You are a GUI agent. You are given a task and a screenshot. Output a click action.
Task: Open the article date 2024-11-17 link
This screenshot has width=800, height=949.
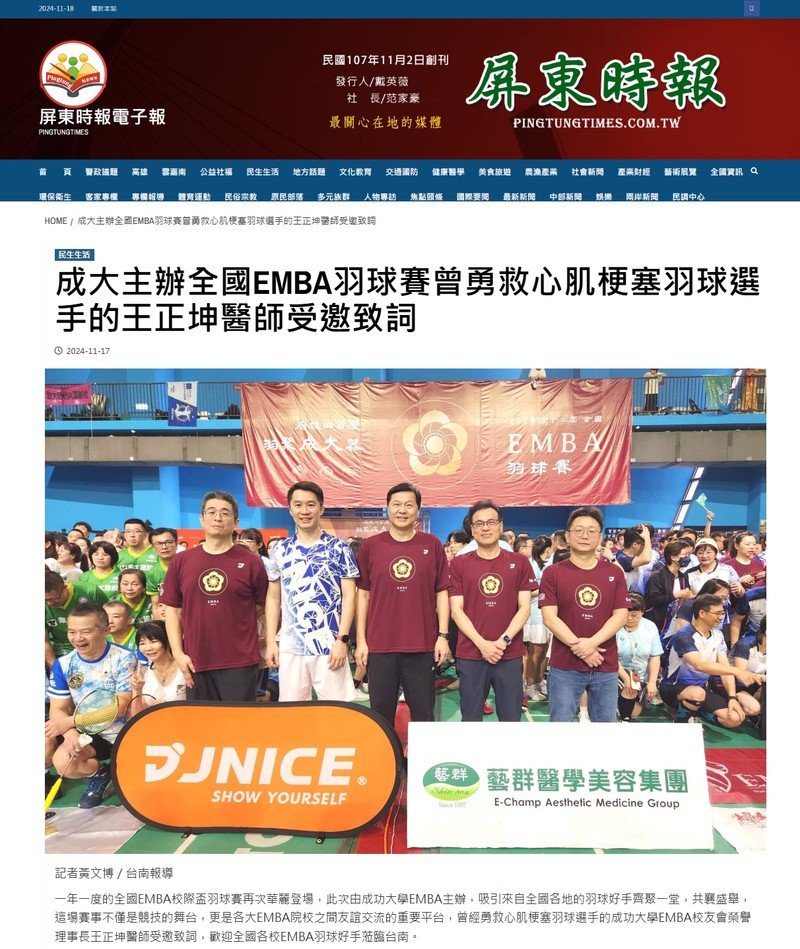pyautogui.click(x=88, y=351)
